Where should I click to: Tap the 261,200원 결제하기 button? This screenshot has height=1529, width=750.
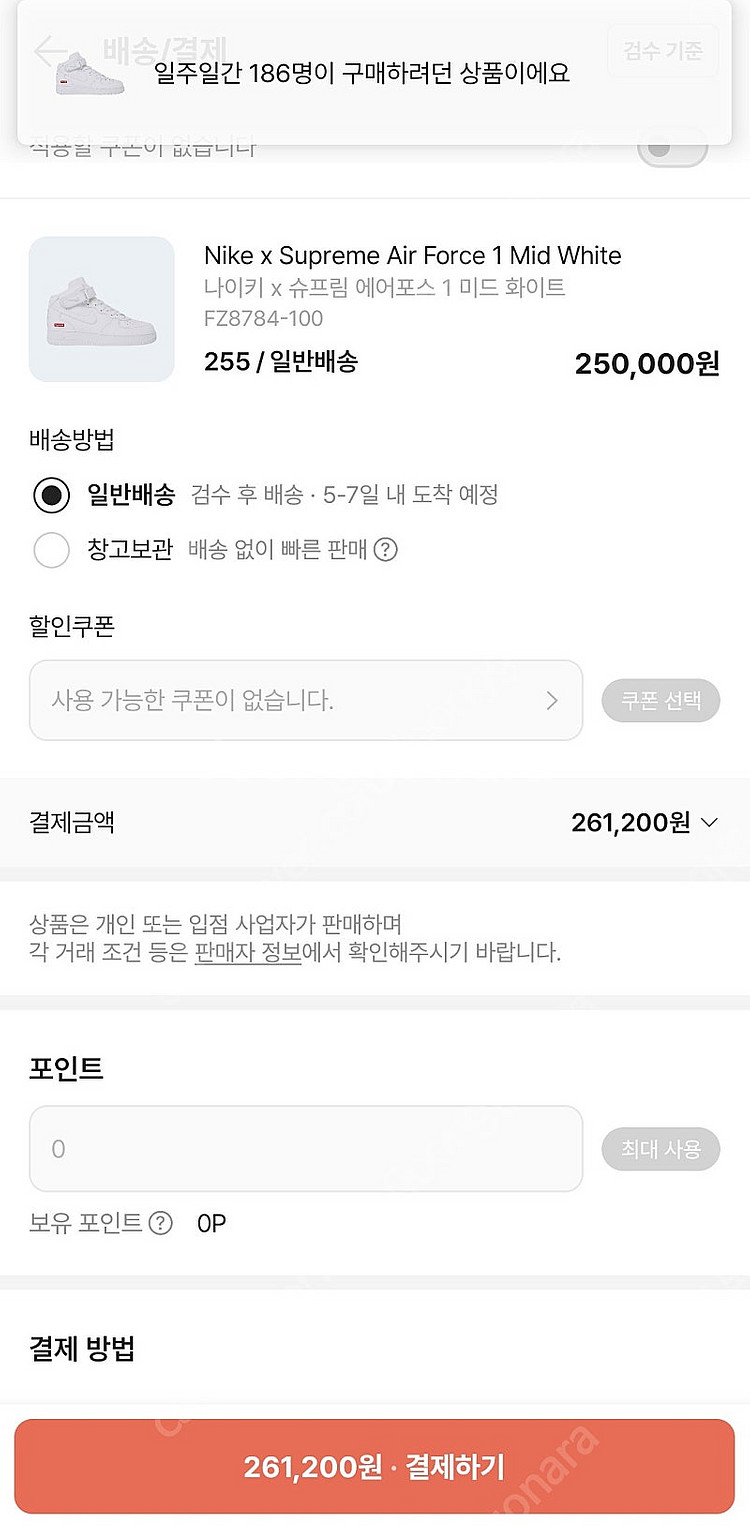tap(374, 1466)
